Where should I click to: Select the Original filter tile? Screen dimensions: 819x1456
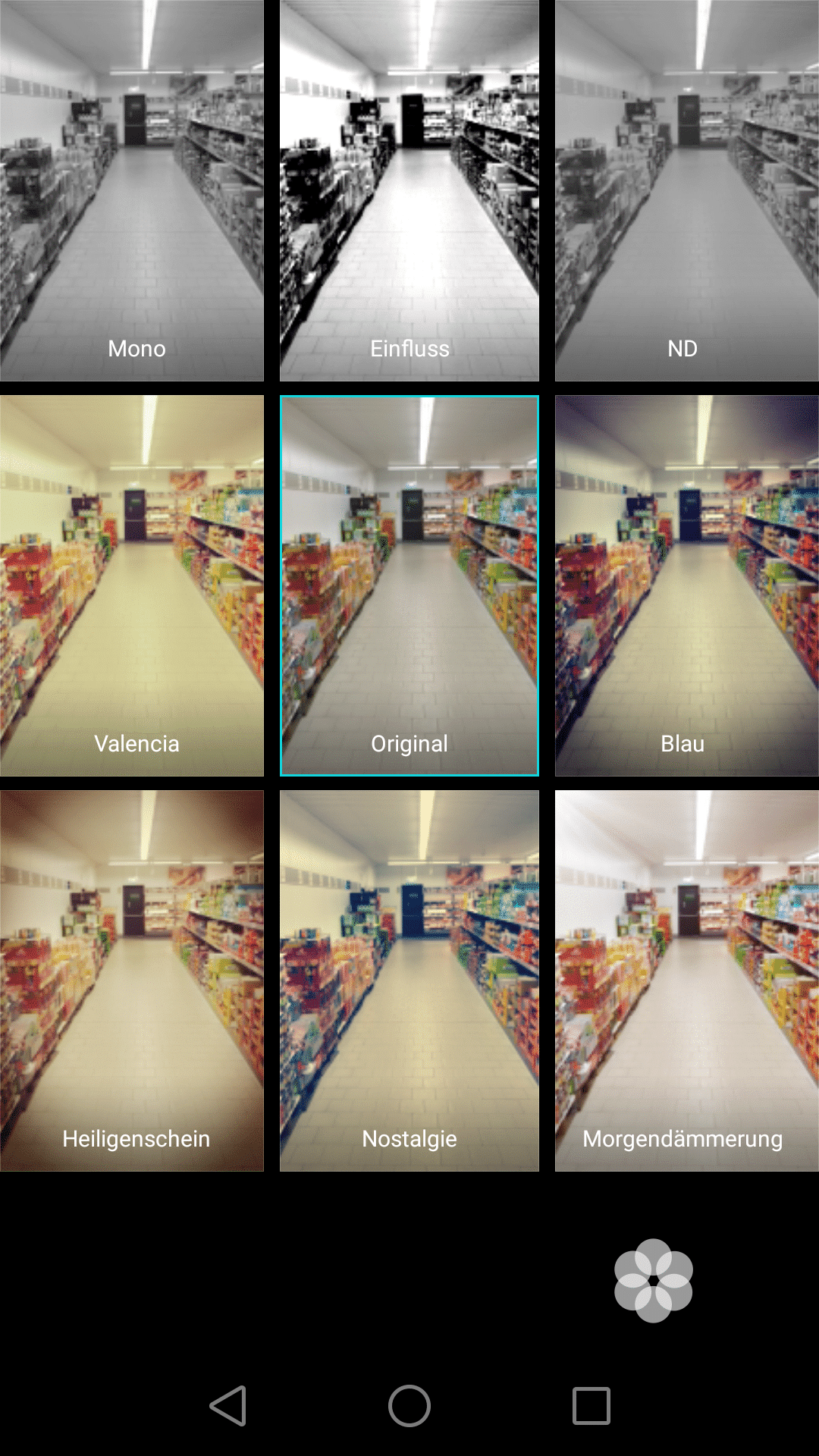pos(409,585)
